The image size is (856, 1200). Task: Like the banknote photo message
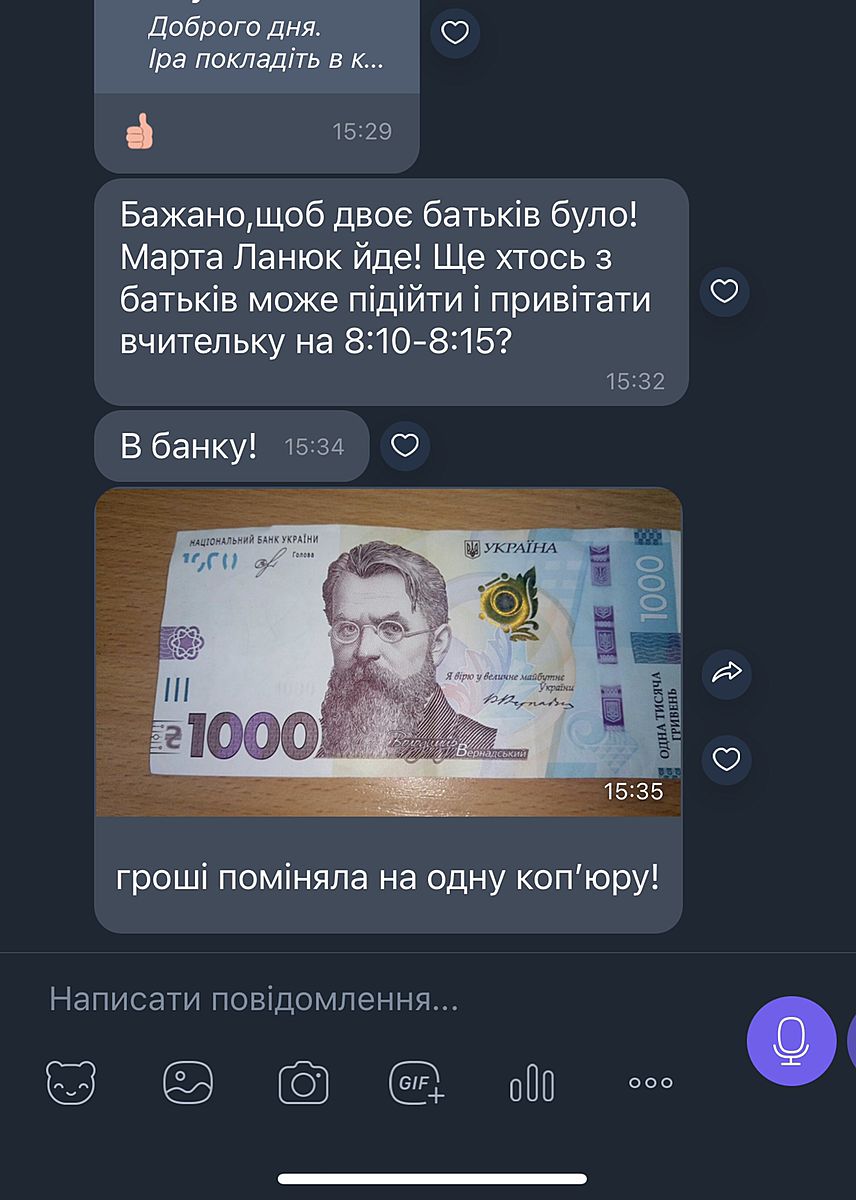tap(726, 760)
